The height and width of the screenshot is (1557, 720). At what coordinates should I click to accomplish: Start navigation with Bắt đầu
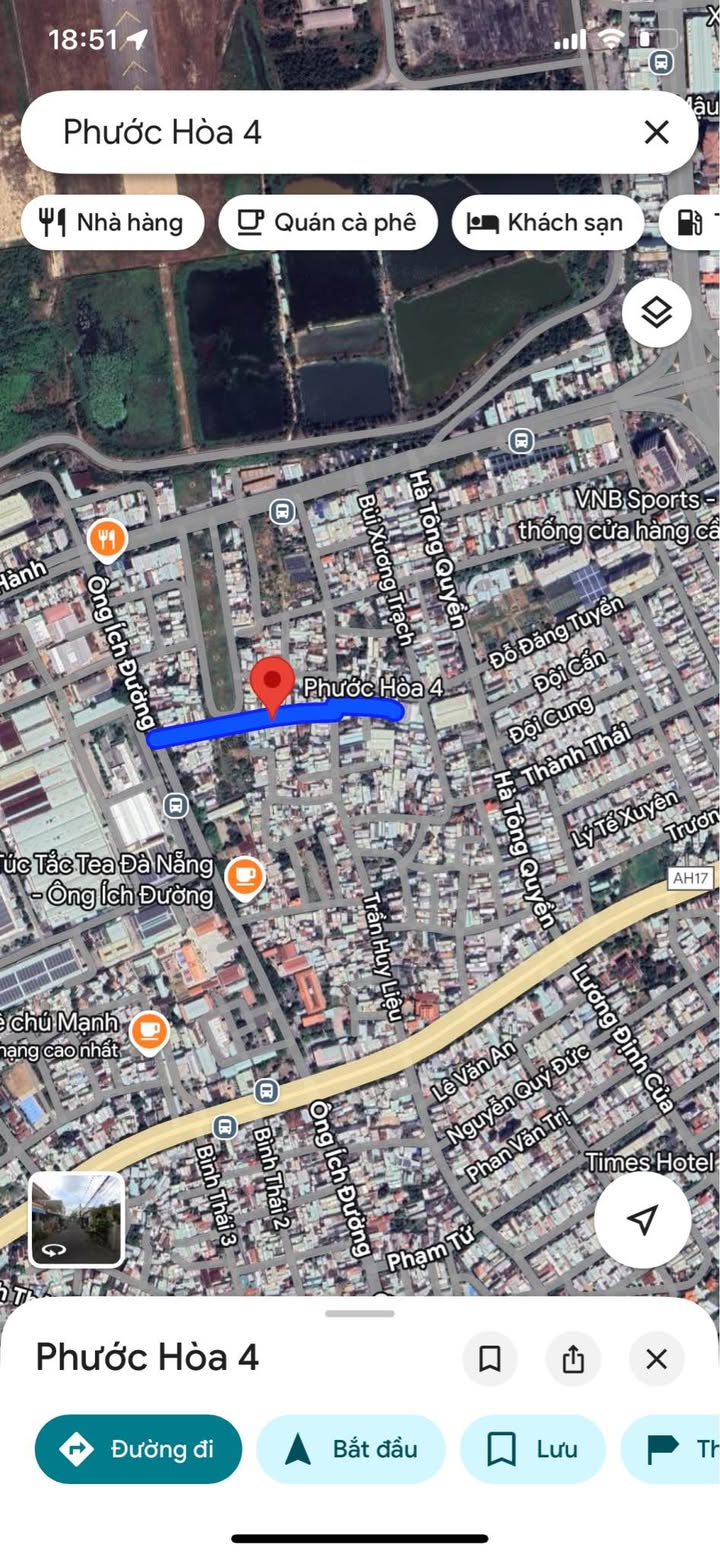pyautogui.click(x=351, y=1449)
